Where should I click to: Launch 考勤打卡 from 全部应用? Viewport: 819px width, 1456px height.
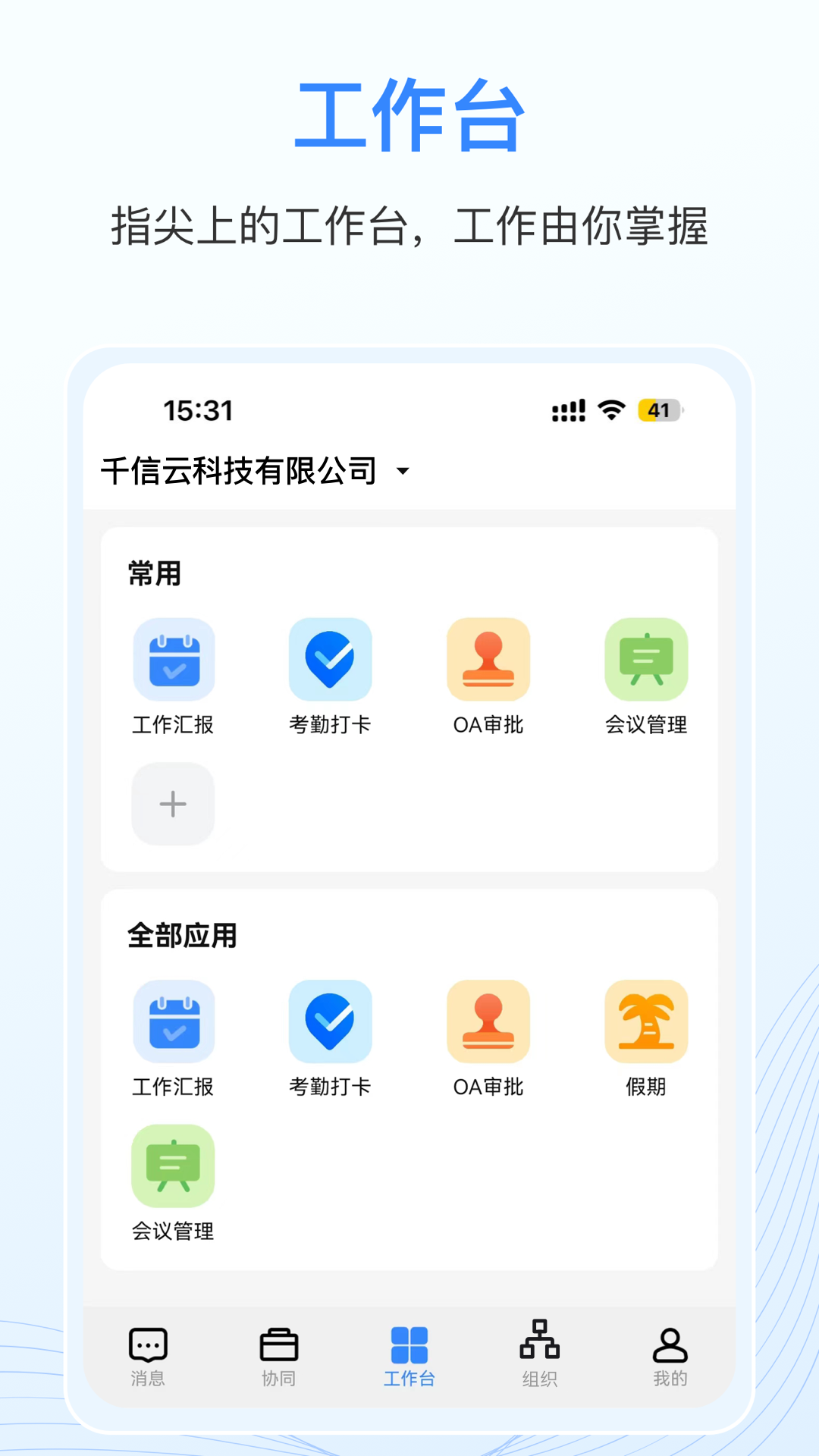coord(331,1020)
